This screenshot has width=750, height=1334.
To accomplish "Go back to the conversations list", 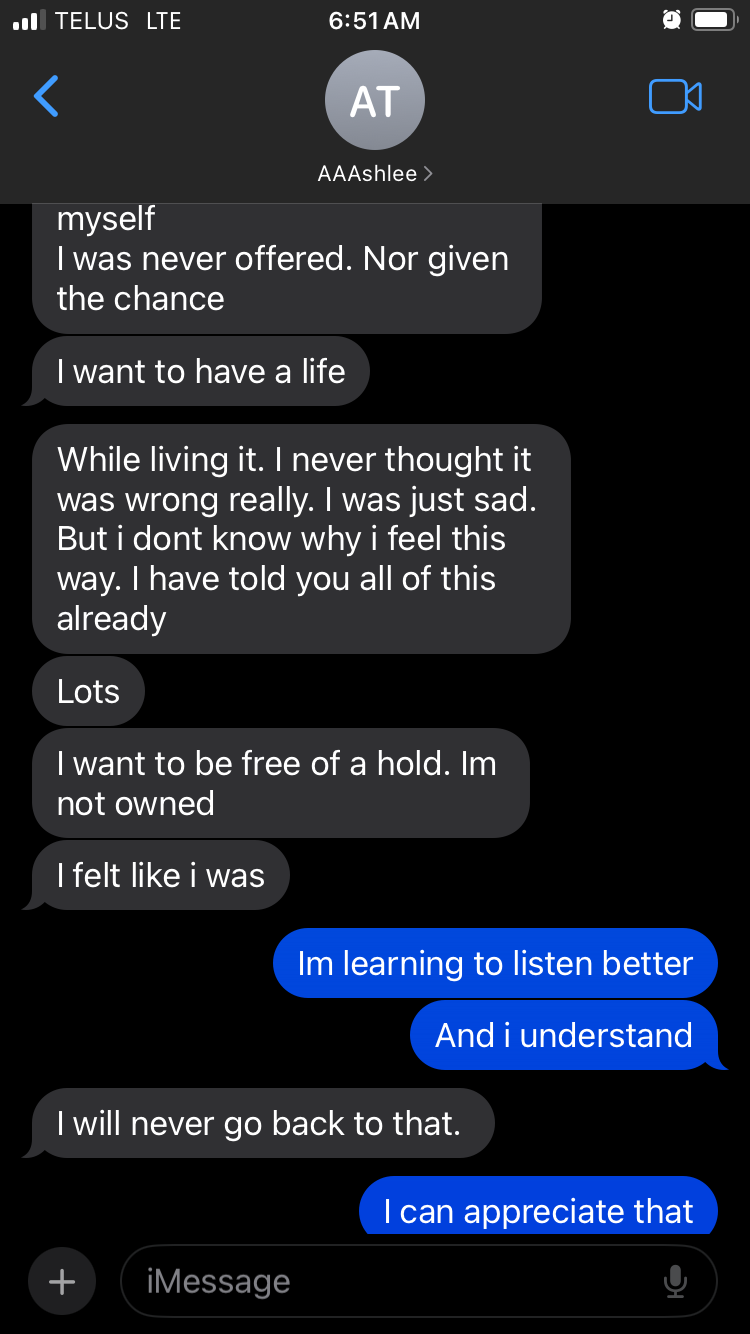I will coord(46,97).
